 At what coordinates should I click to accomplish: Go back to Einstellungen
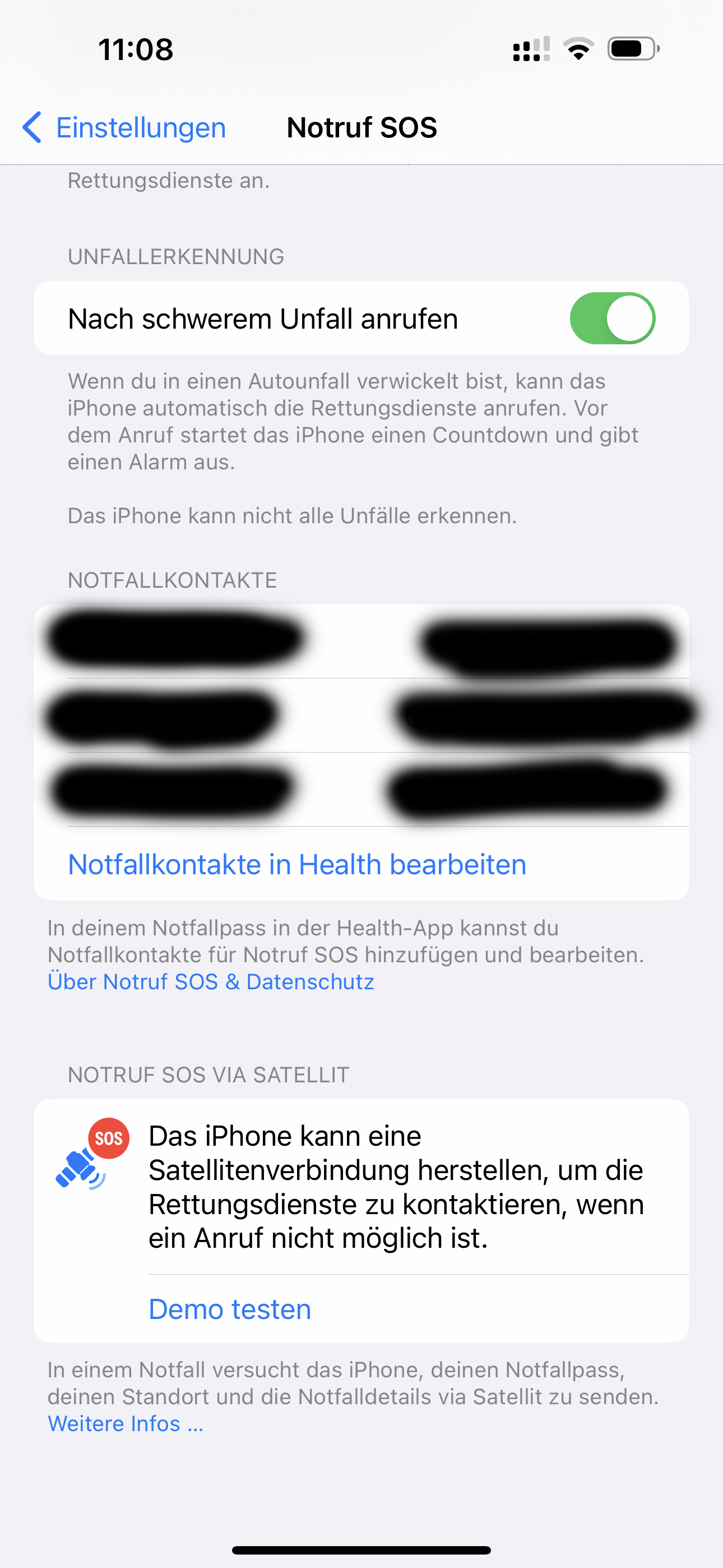click(x=124, y=128)
